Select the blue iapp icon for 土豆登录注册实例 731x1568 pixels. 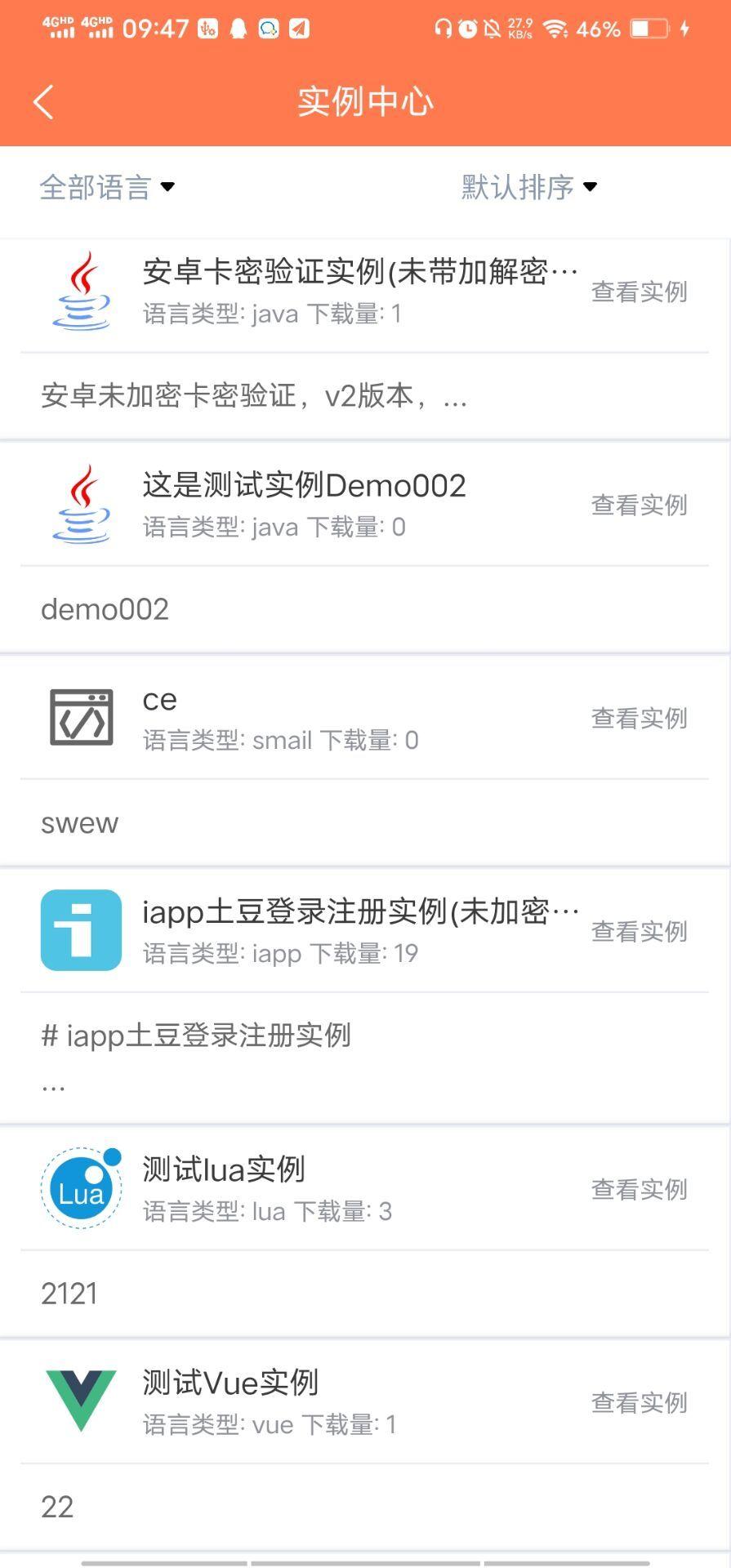(x=80, y=930)
